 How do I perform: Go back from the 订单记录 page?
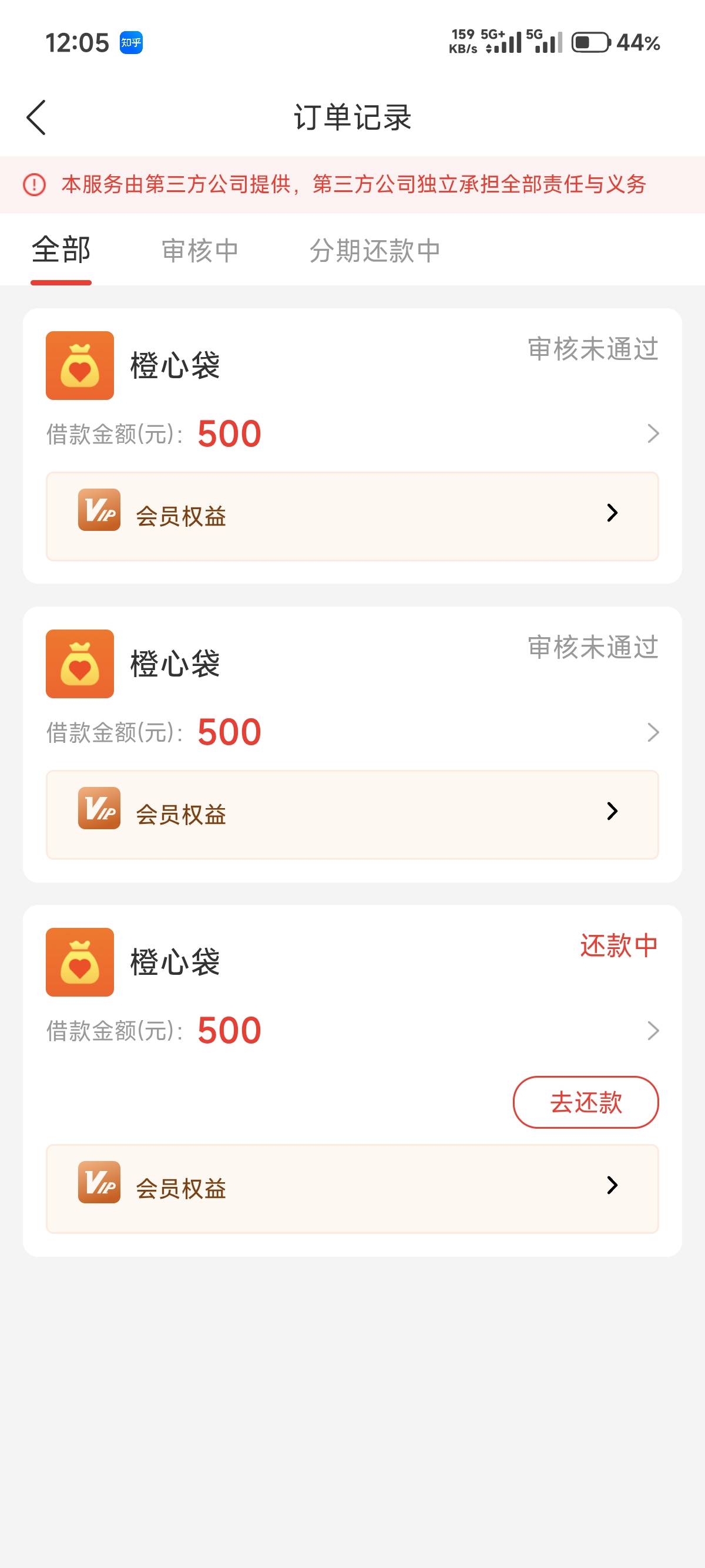36,117
